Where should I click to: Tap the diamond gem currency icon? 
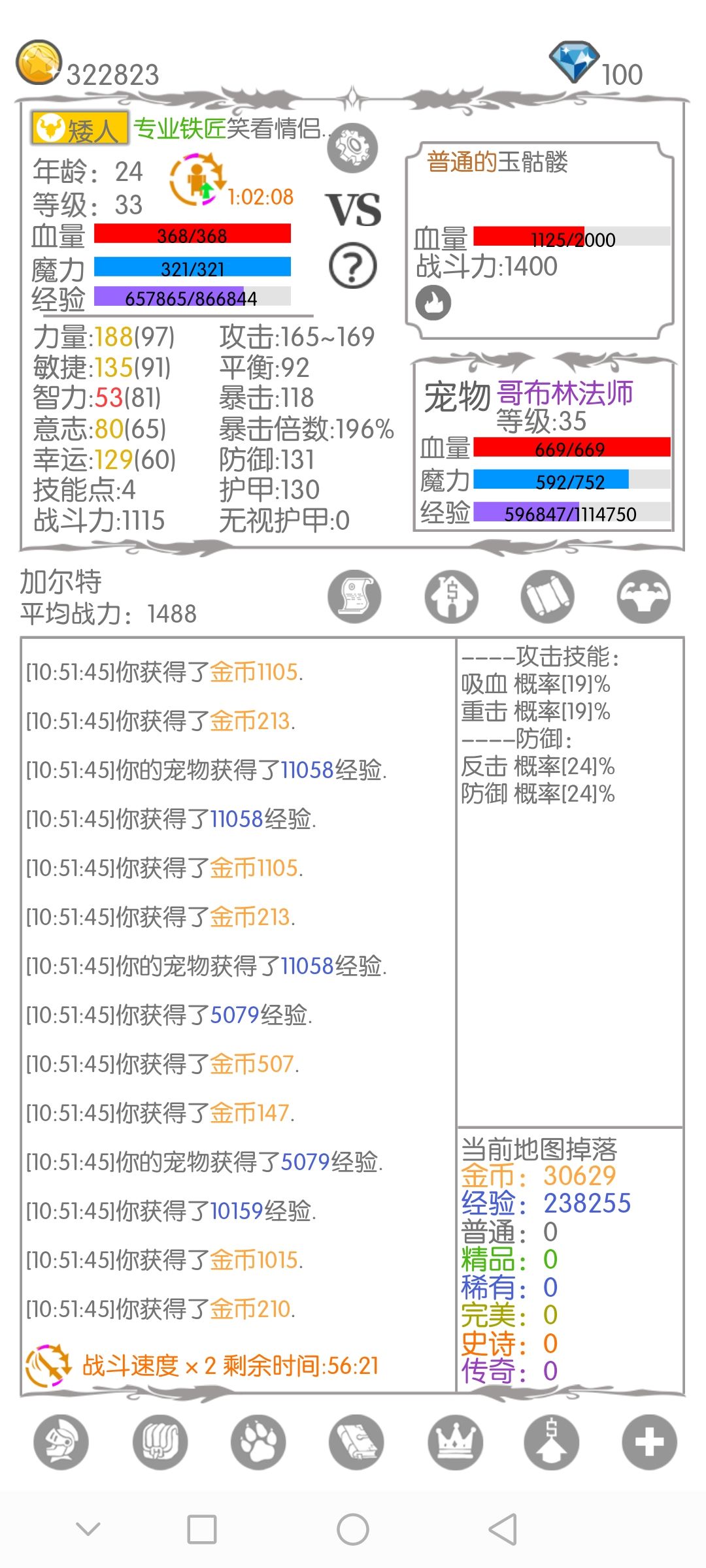point(574,63)
